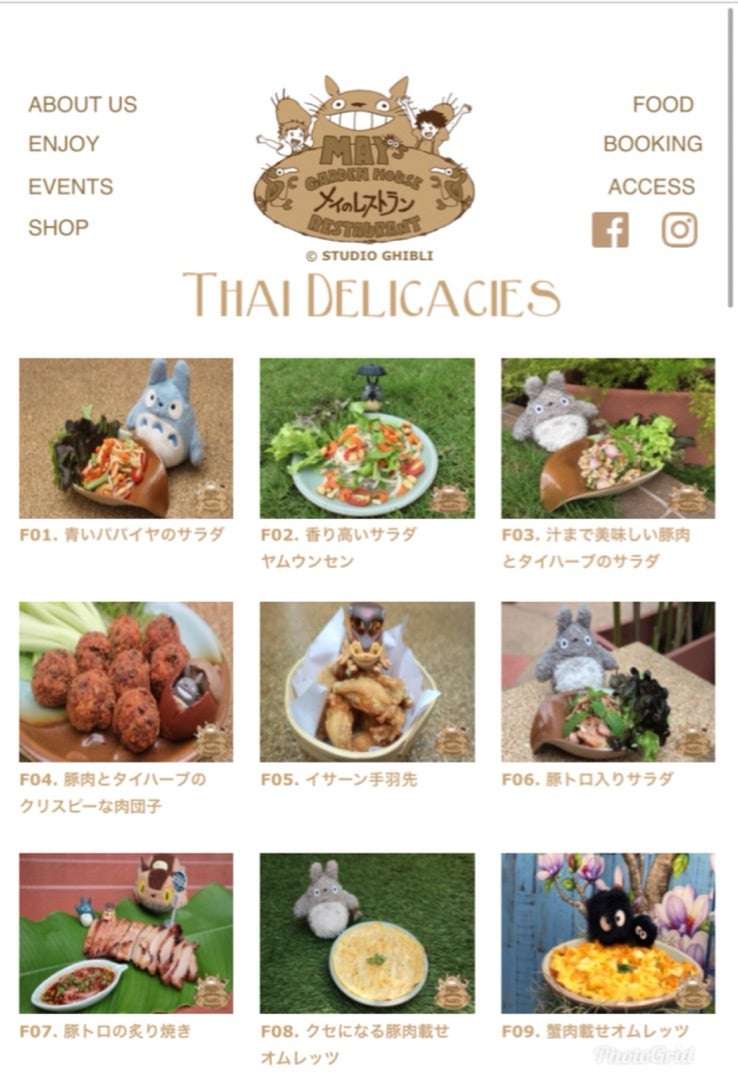The height and width of the screenshot is (1080, 738).
Task: Open the ABOUT US page
Action: pos(82,104)
